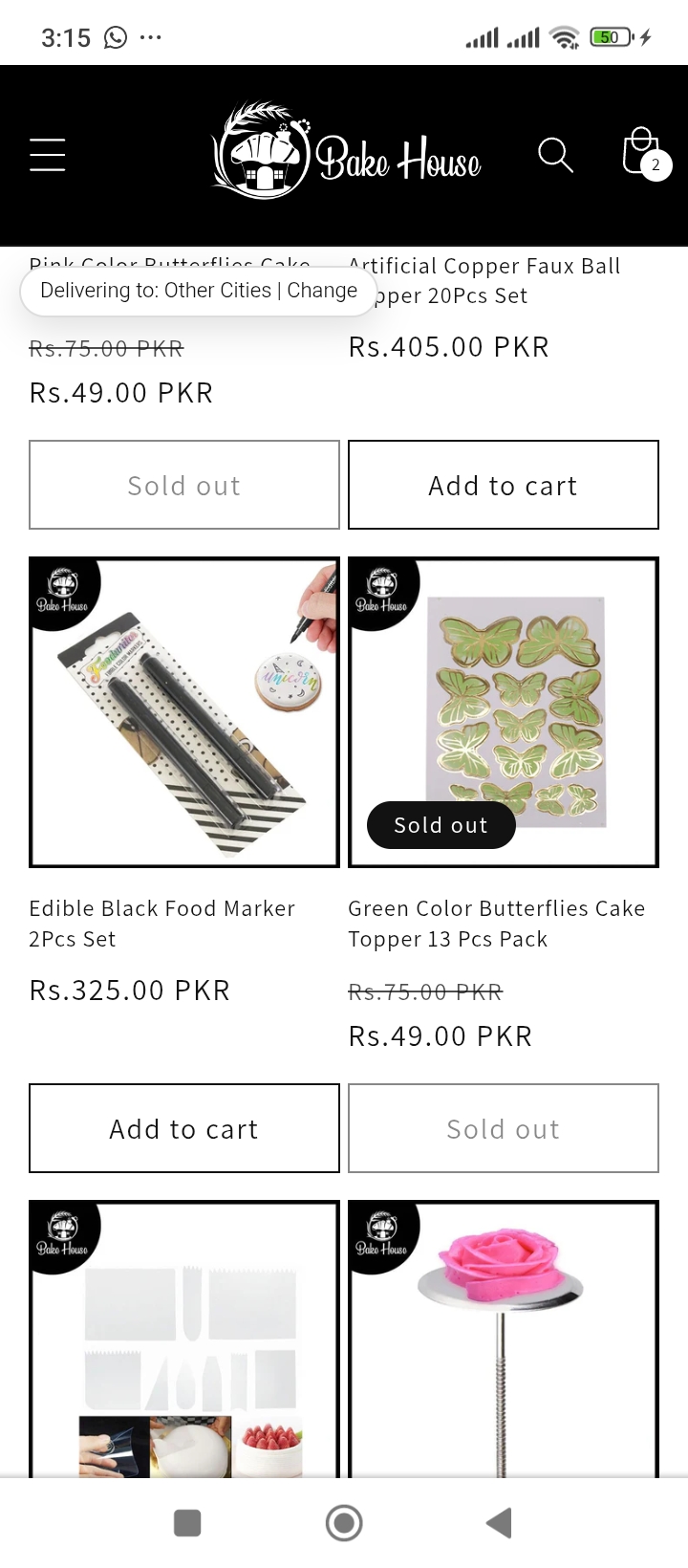Open Edible Black Food Marker 2Pcs Set title
This screenshot has width=688, height=1568.
tap(162, 924)
